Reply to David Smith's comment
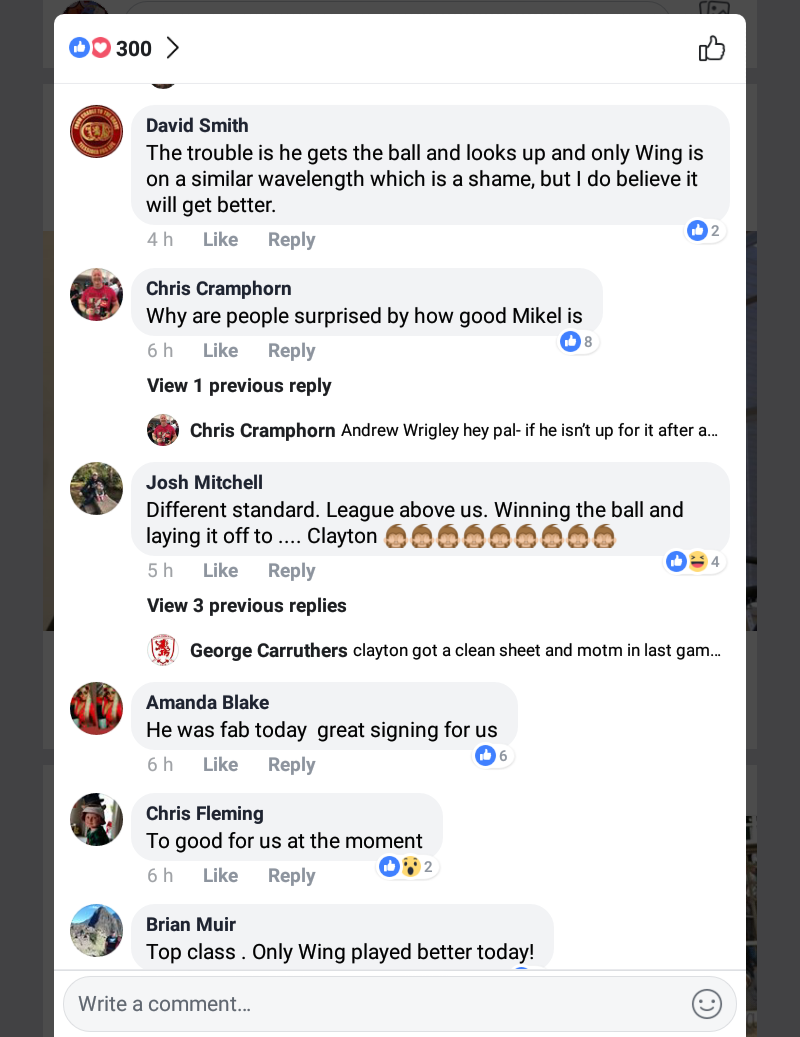Screen dimensions: 800x1037 click(291, 240)
